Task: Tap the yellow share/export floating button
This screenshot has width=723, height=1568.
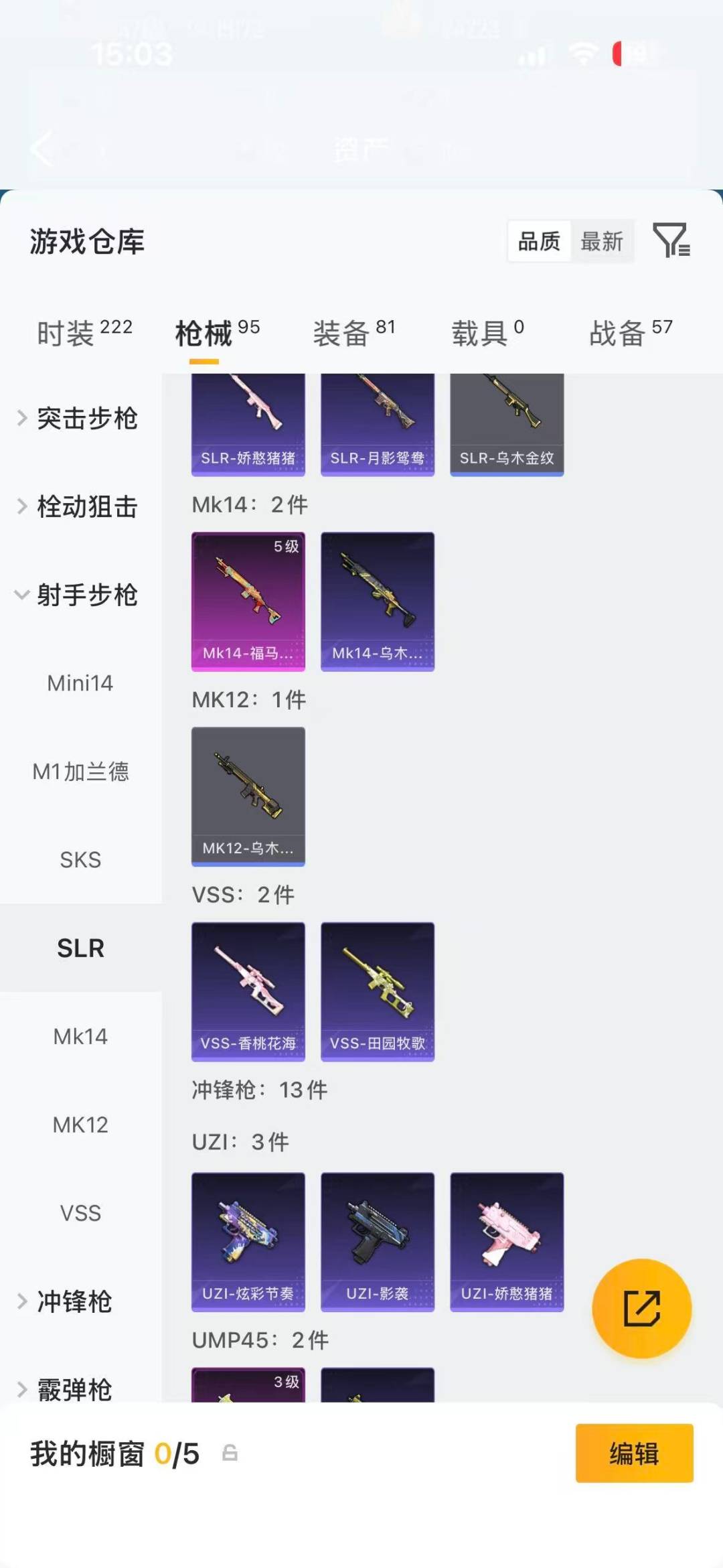Action: click(x=641, y=1307)
